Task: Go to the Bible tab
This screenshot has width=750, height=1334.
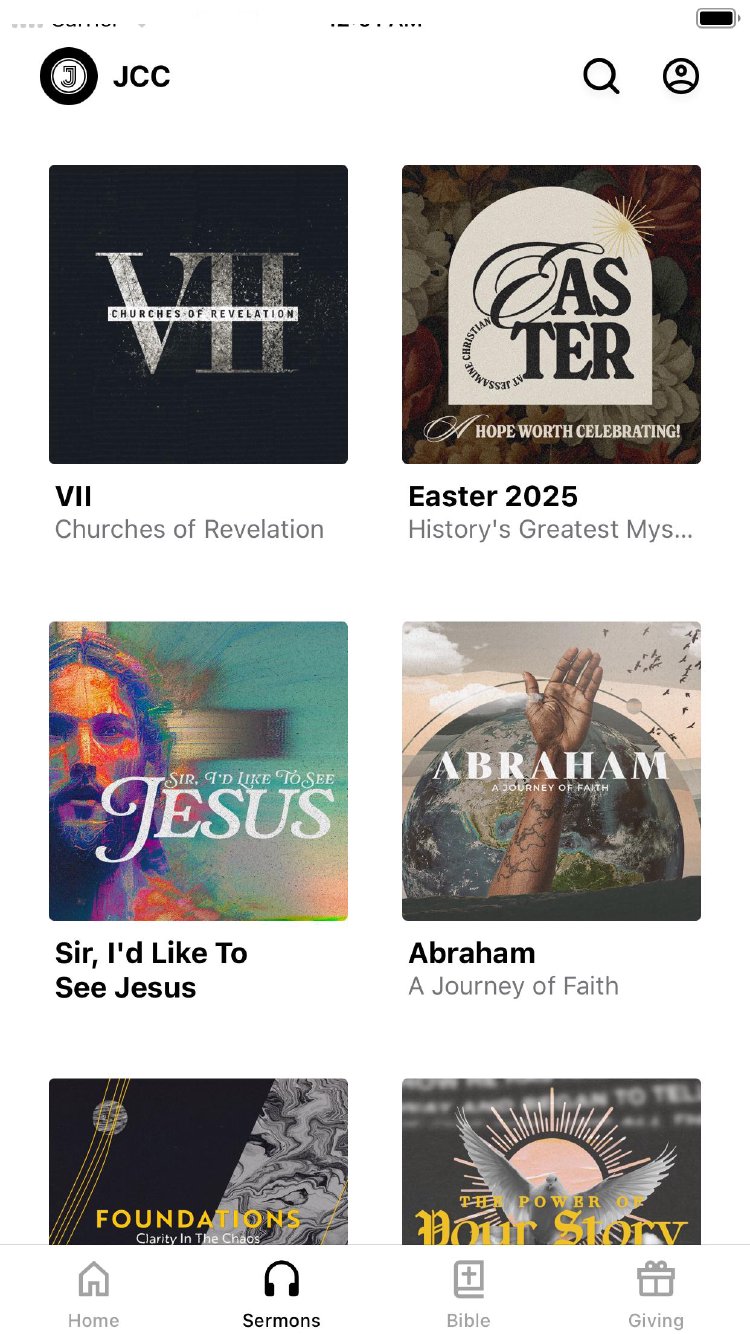Action: coord(468,1293)
